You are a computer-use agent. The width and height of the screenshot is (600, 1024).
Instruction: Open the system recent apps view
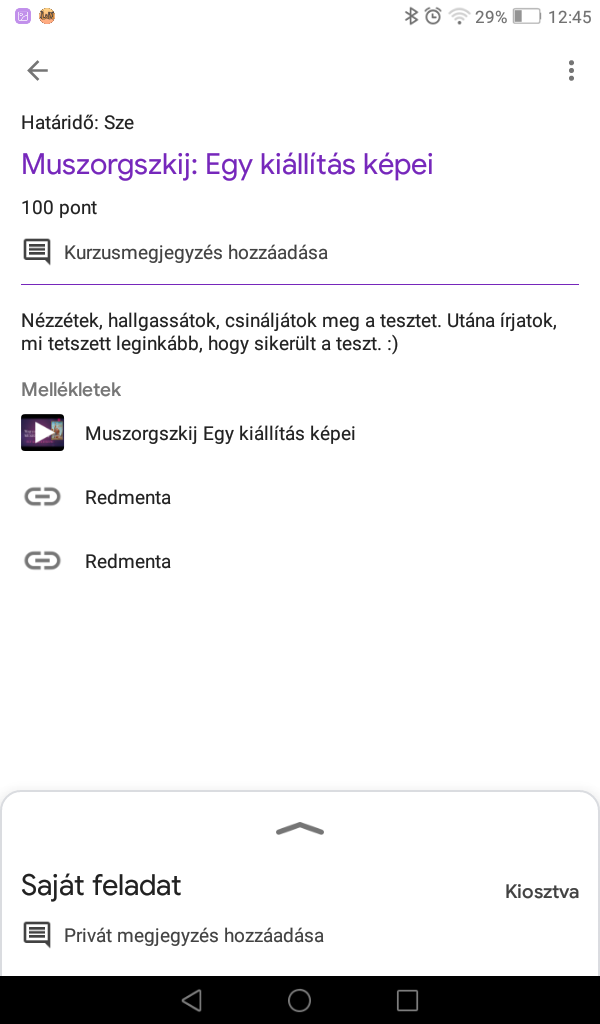click(407, 1000)
